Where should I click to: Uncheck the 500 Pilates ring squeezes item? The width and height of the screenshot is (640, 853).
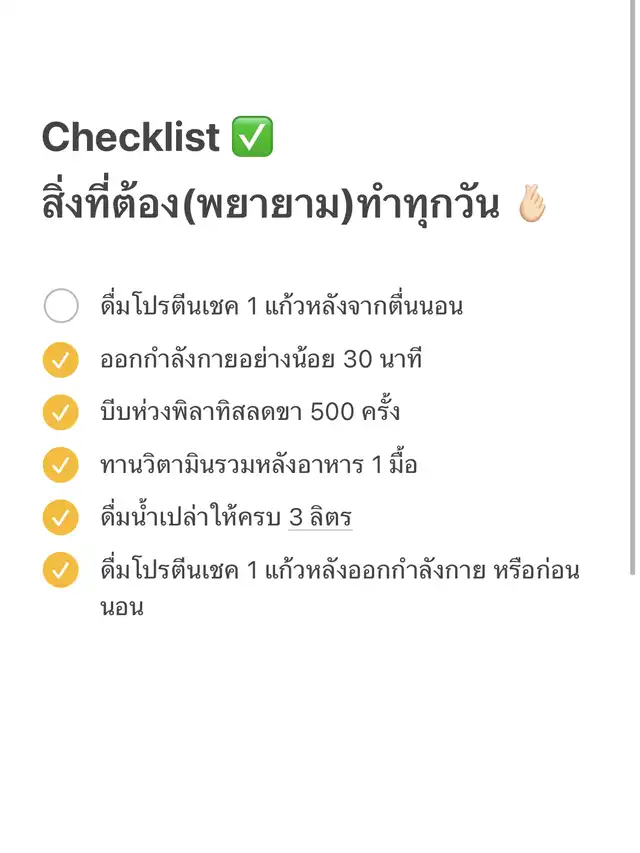(x=61, y=412)
